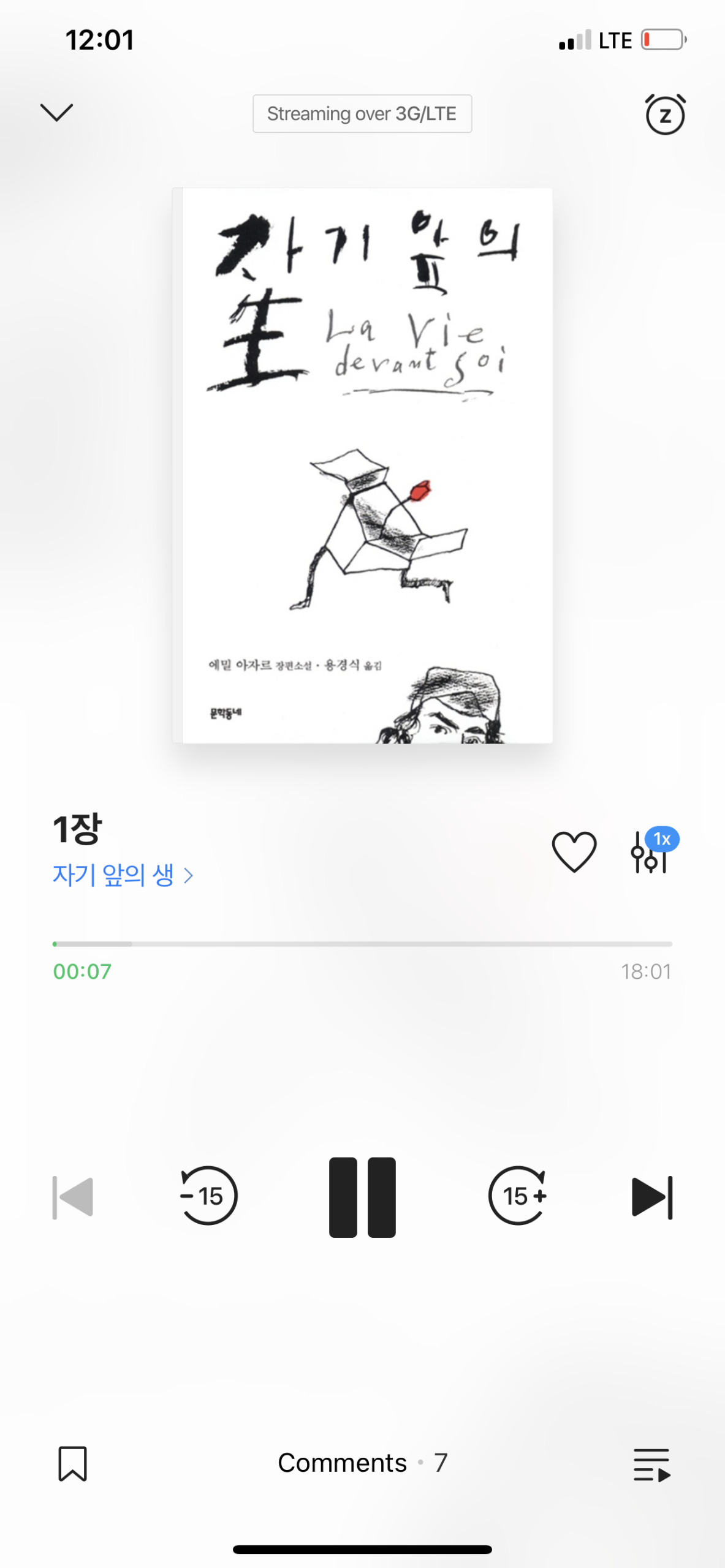Go to the previous chapter
The image size is (725, 1568).
(x=73, y=1197)
